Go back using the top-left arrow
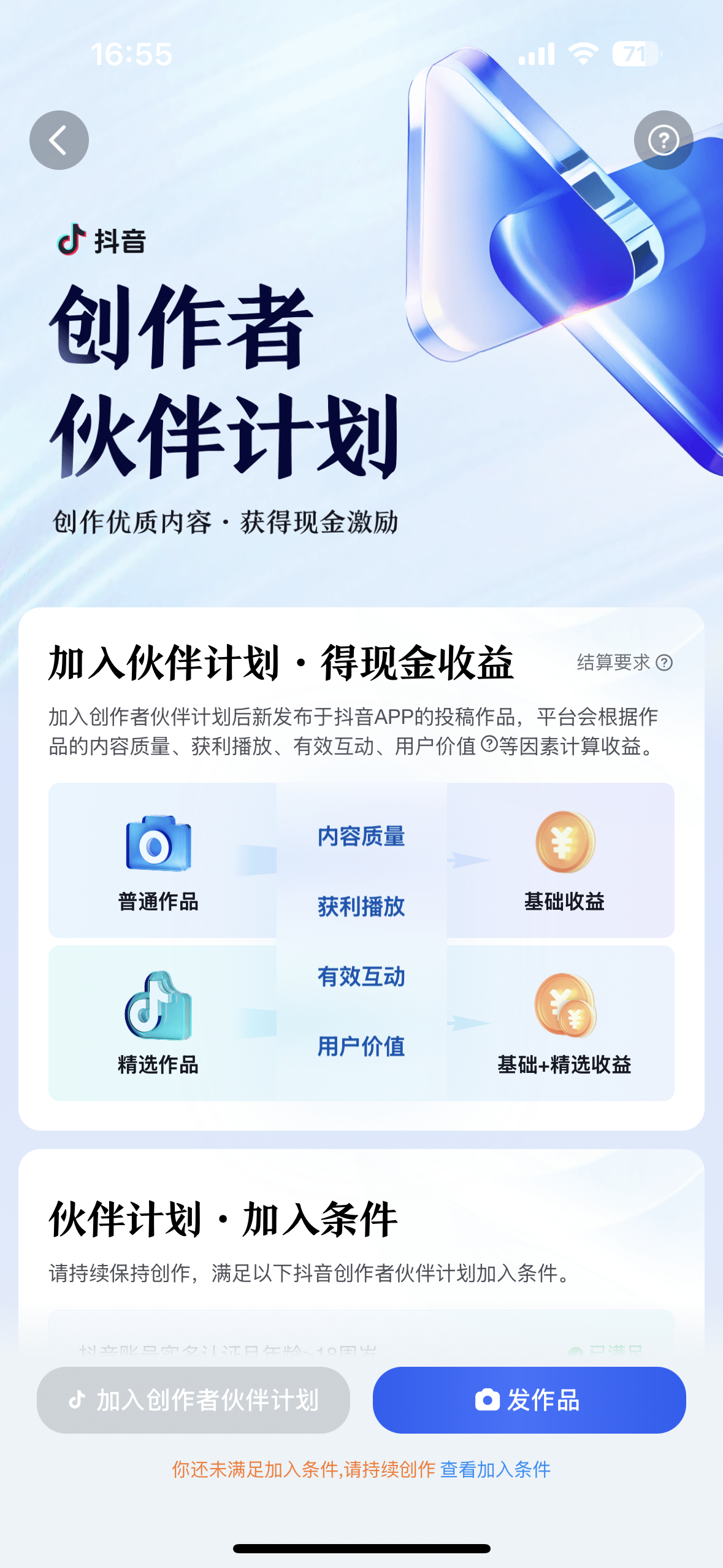Image resolution: width=723 pixels, height=1568 pixels. point(59,140)
